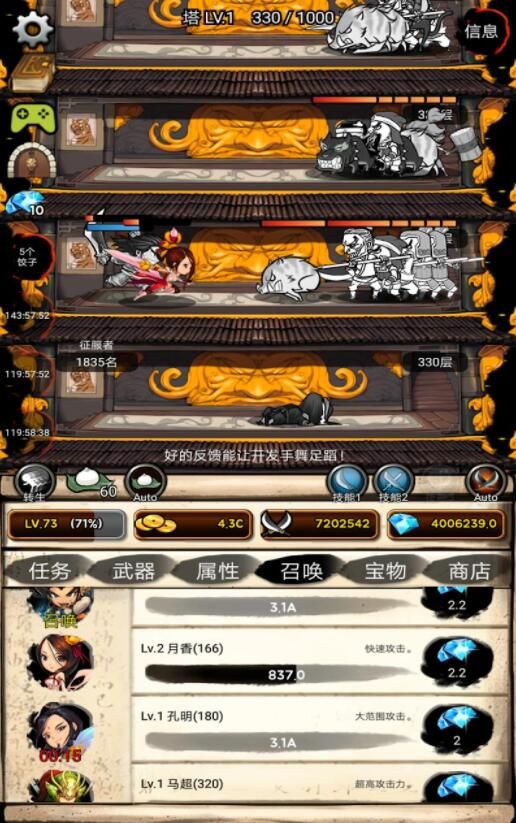Upgrade 月香 with the 2.2 gem button
The image size is (516, 823).
(457, 661)
